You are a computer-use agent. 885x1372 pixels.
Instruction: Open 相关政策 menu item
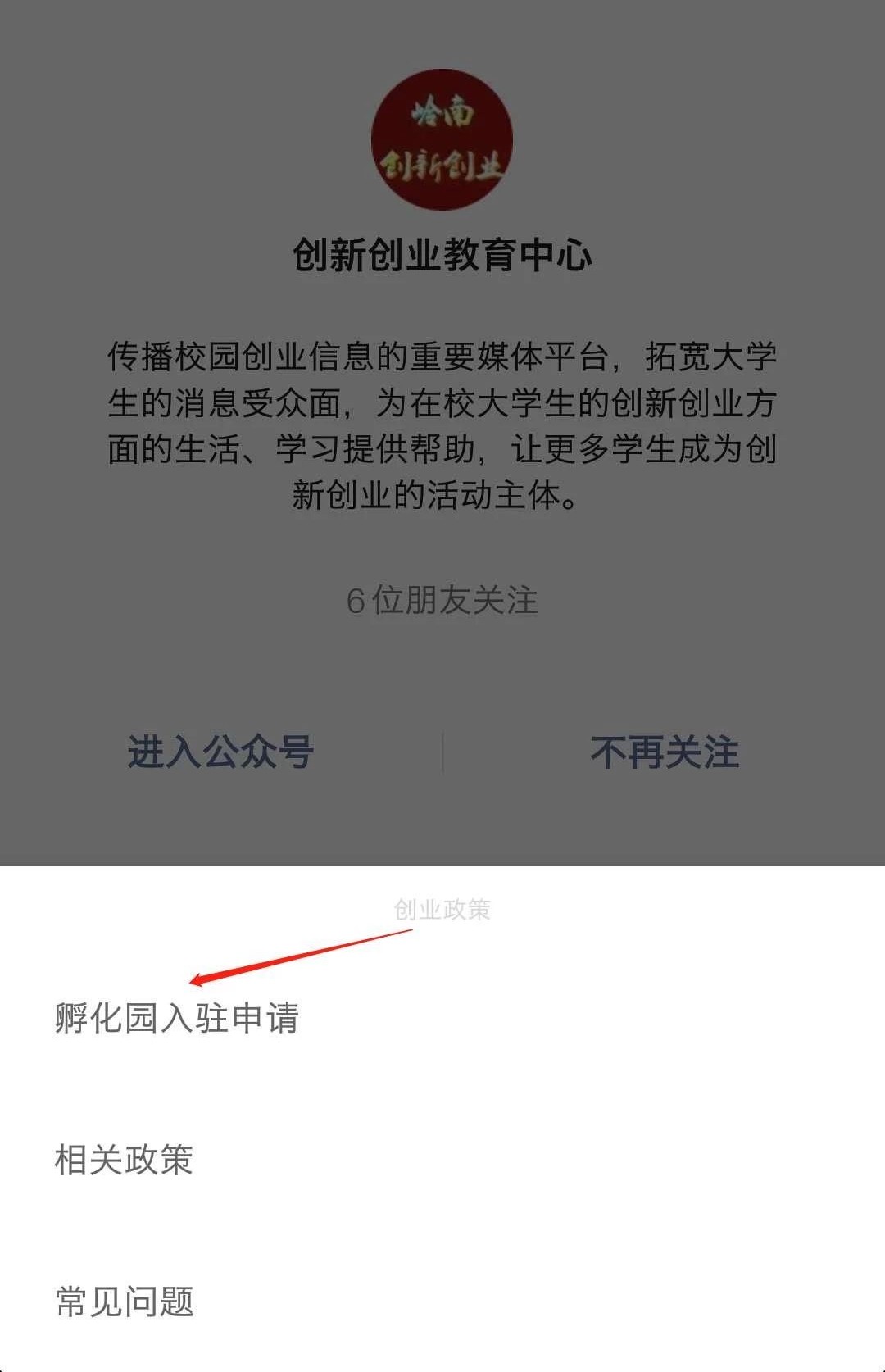[124, 1160]
